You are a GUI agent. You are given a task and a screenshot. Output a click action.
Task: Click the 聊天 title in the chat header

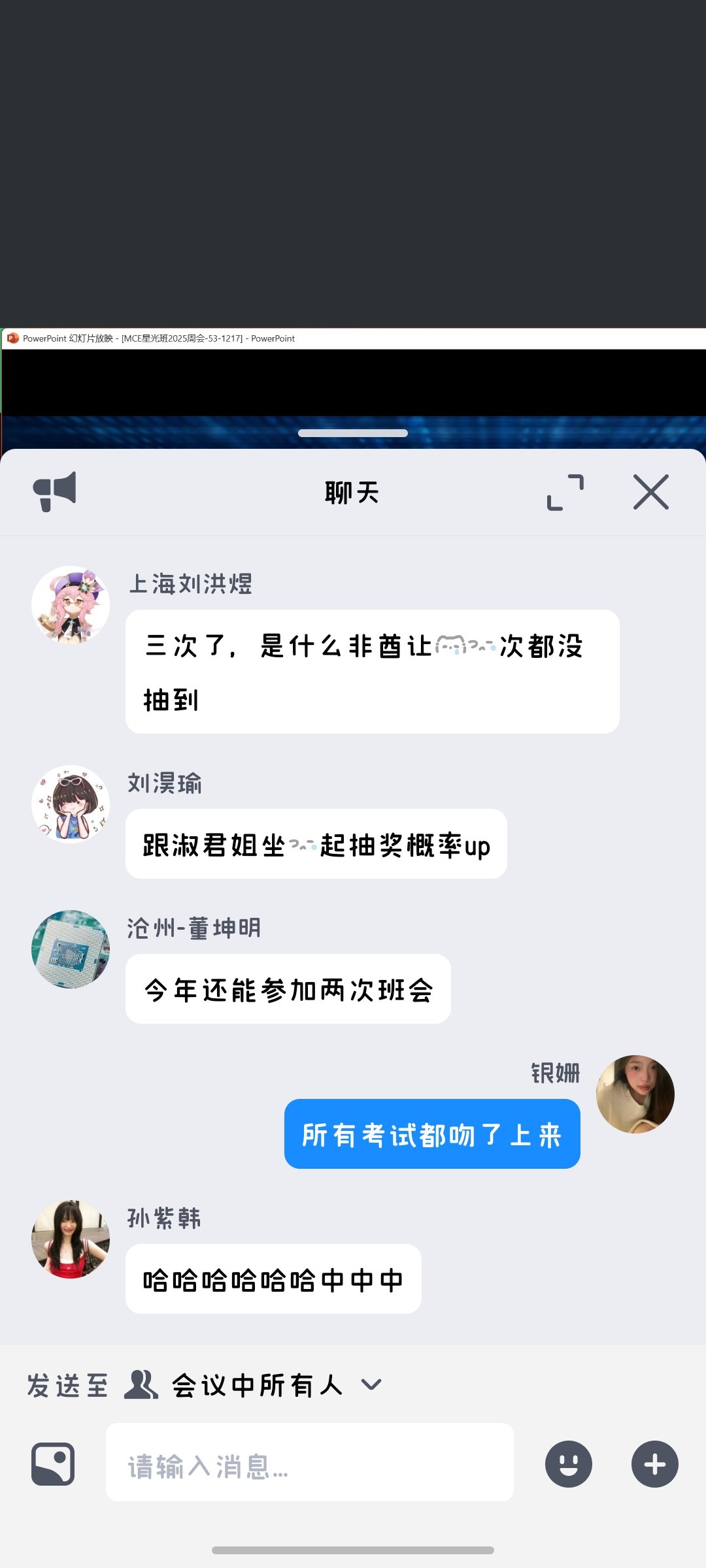[352, 492]
